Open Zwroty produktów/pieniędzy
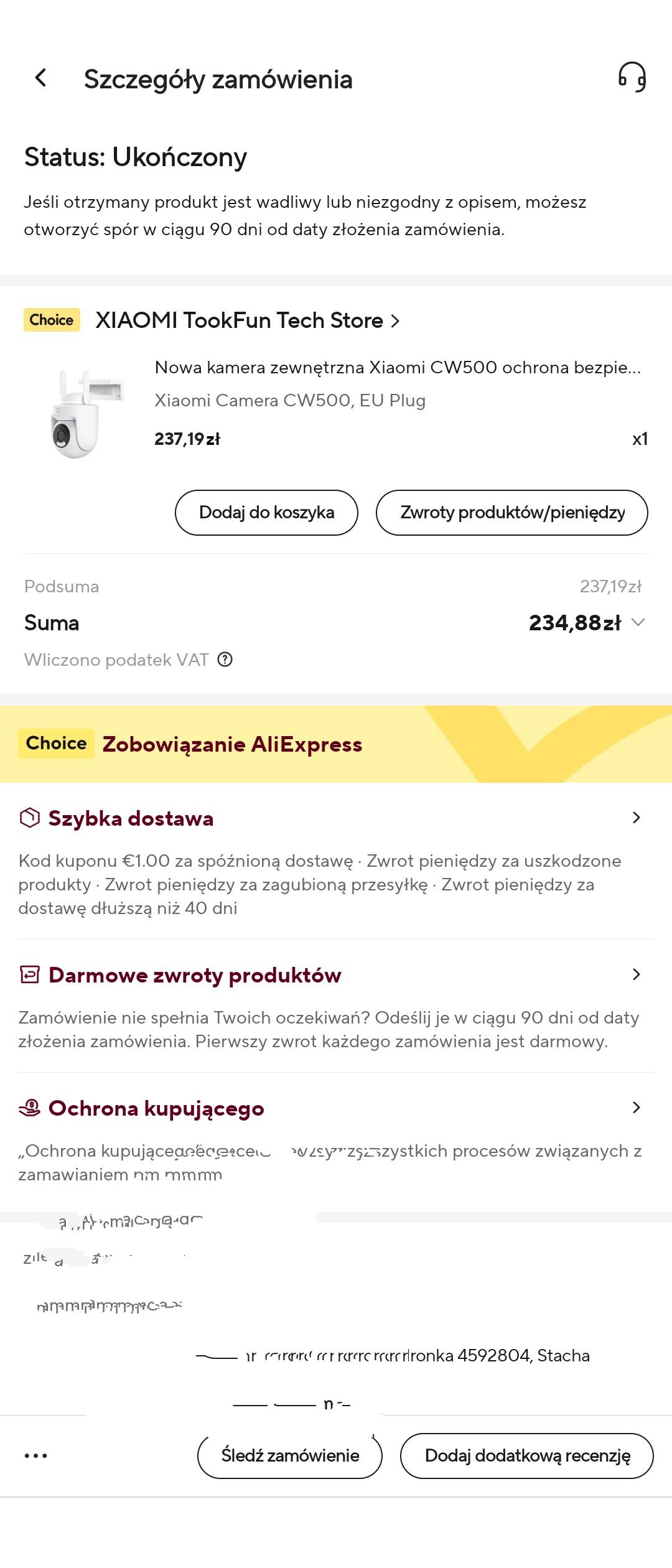The height and width of the screenshot is (1568, 672). pyautogui.click(x=511, y=513)
